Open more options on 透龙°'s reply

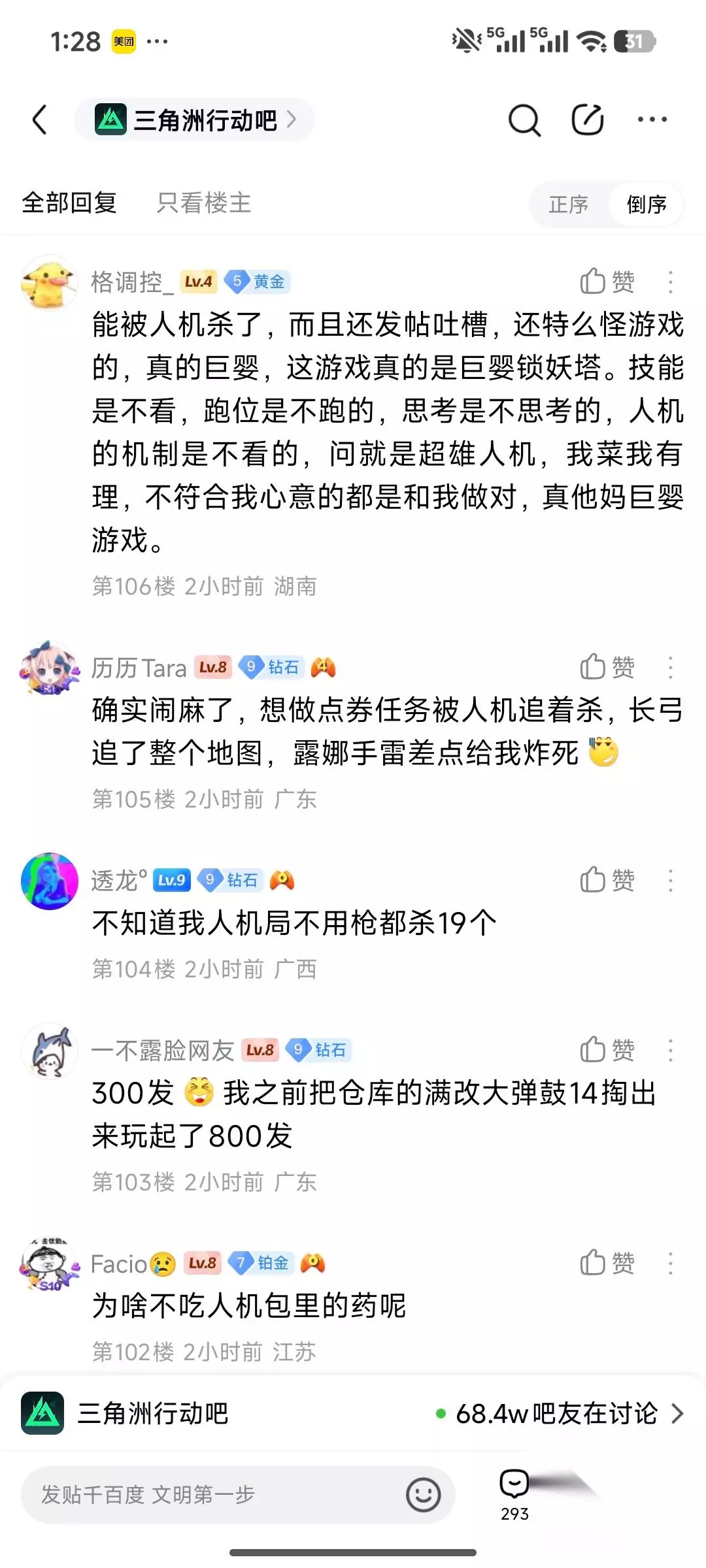[670, 880]
